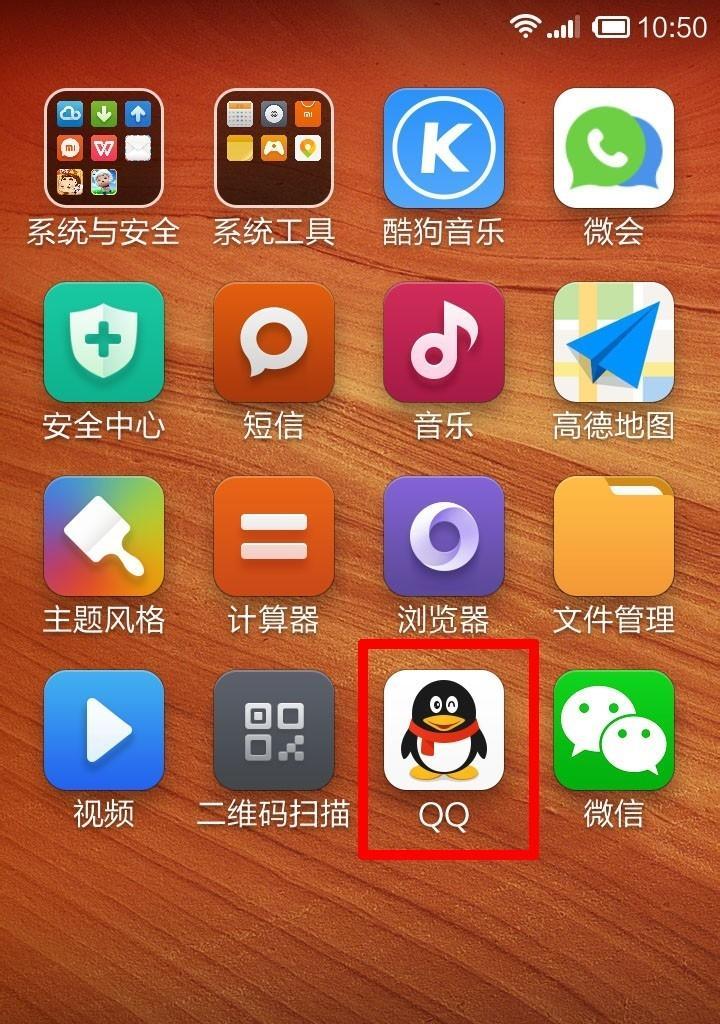Launch the 计算器 calculator
Screen dimensions: 720x1024
(274, 536)
